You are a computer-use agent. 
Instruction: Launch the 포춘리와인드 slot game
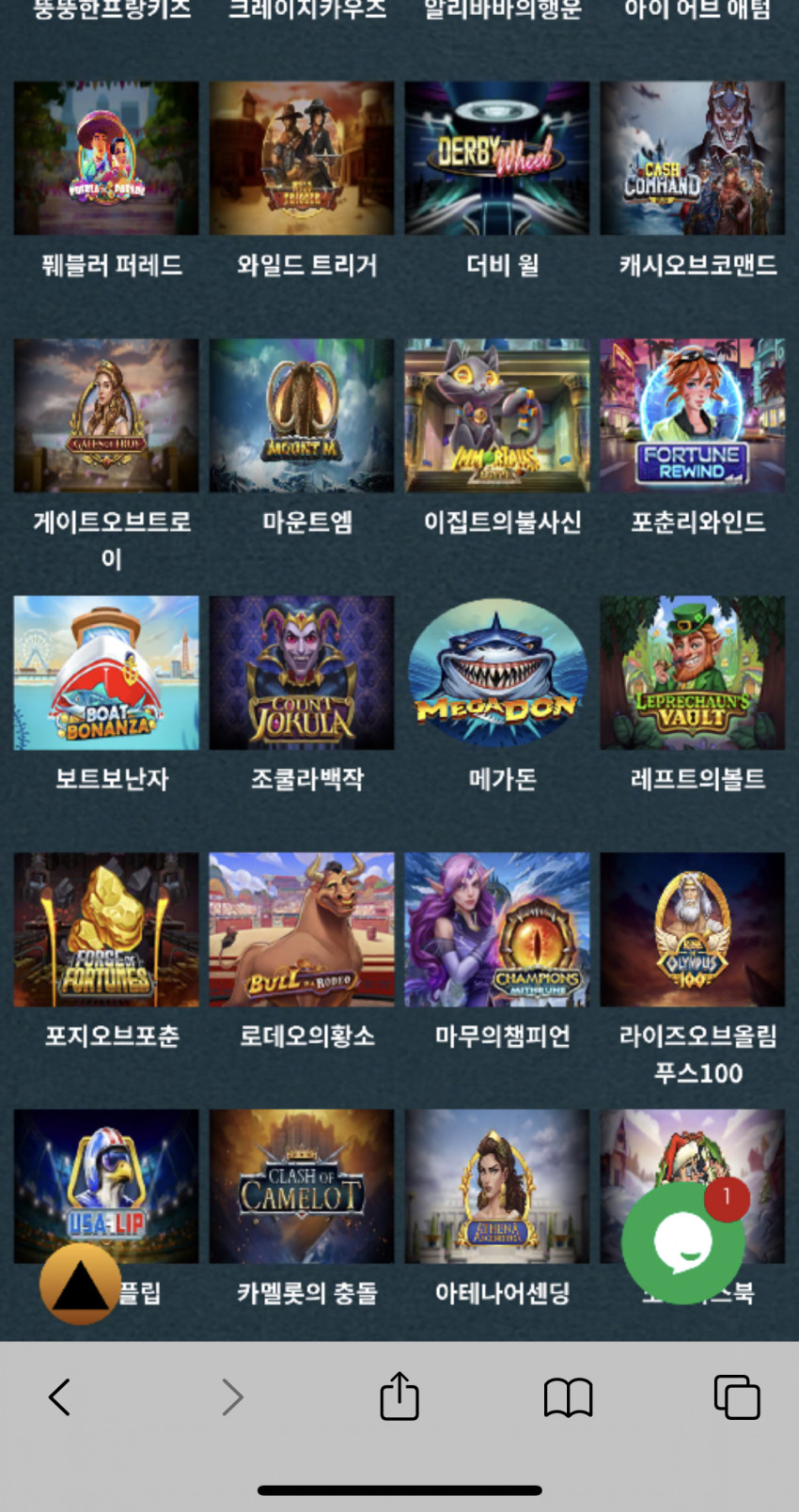[693, 415]
